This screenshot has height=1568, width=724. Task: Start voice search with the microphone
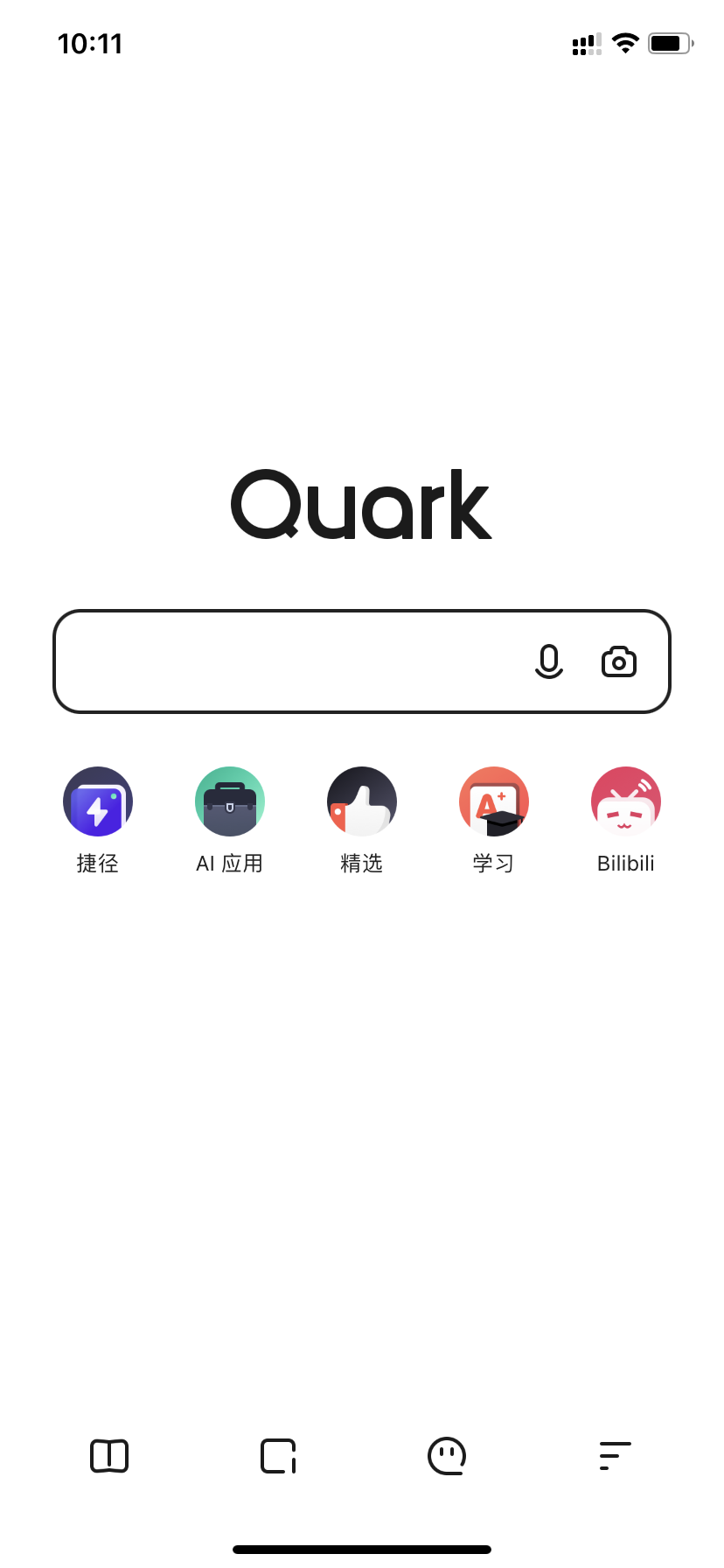pos(549,661)
